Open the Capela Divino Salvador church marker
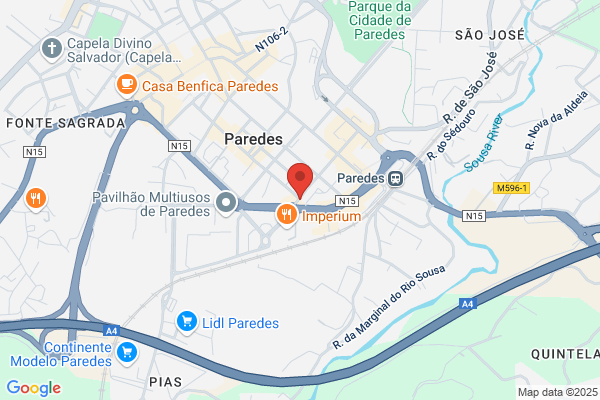Image resolution: width=600 pixels, height=400 pixels. coord(52,49)
